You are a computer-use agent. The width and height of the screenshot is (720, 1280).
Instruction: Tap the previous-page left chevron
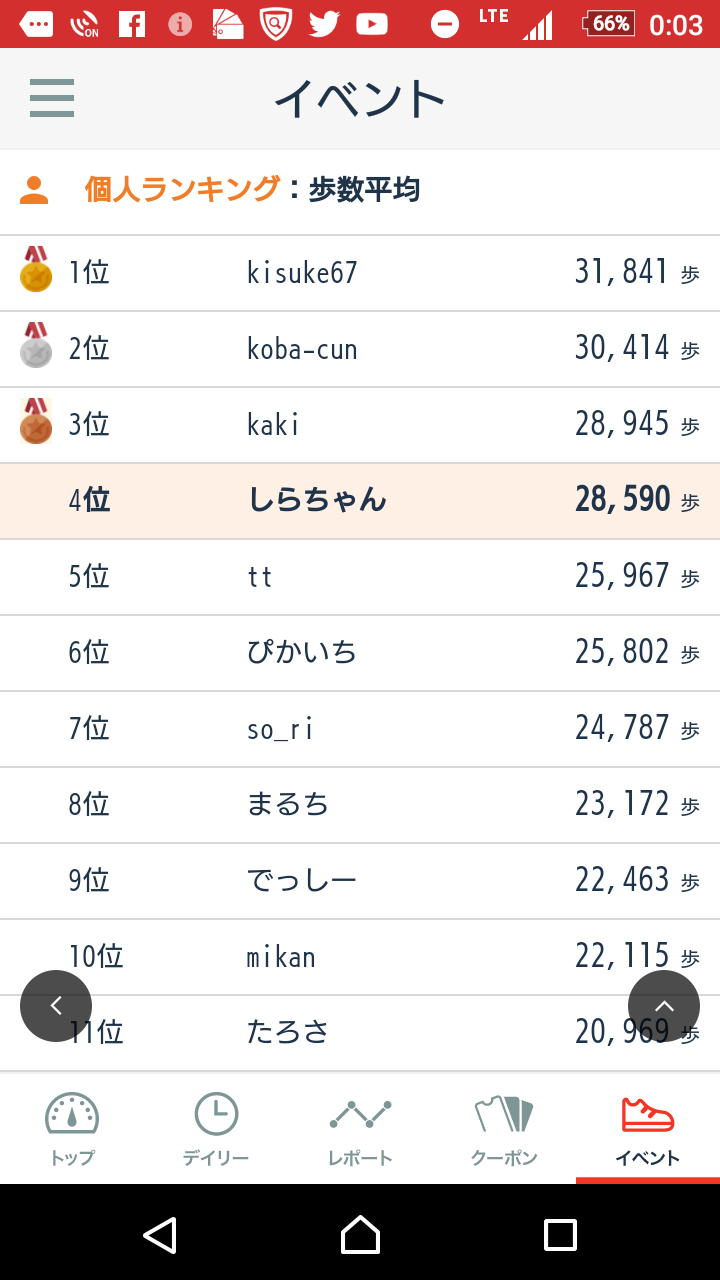pos(56,1005)
